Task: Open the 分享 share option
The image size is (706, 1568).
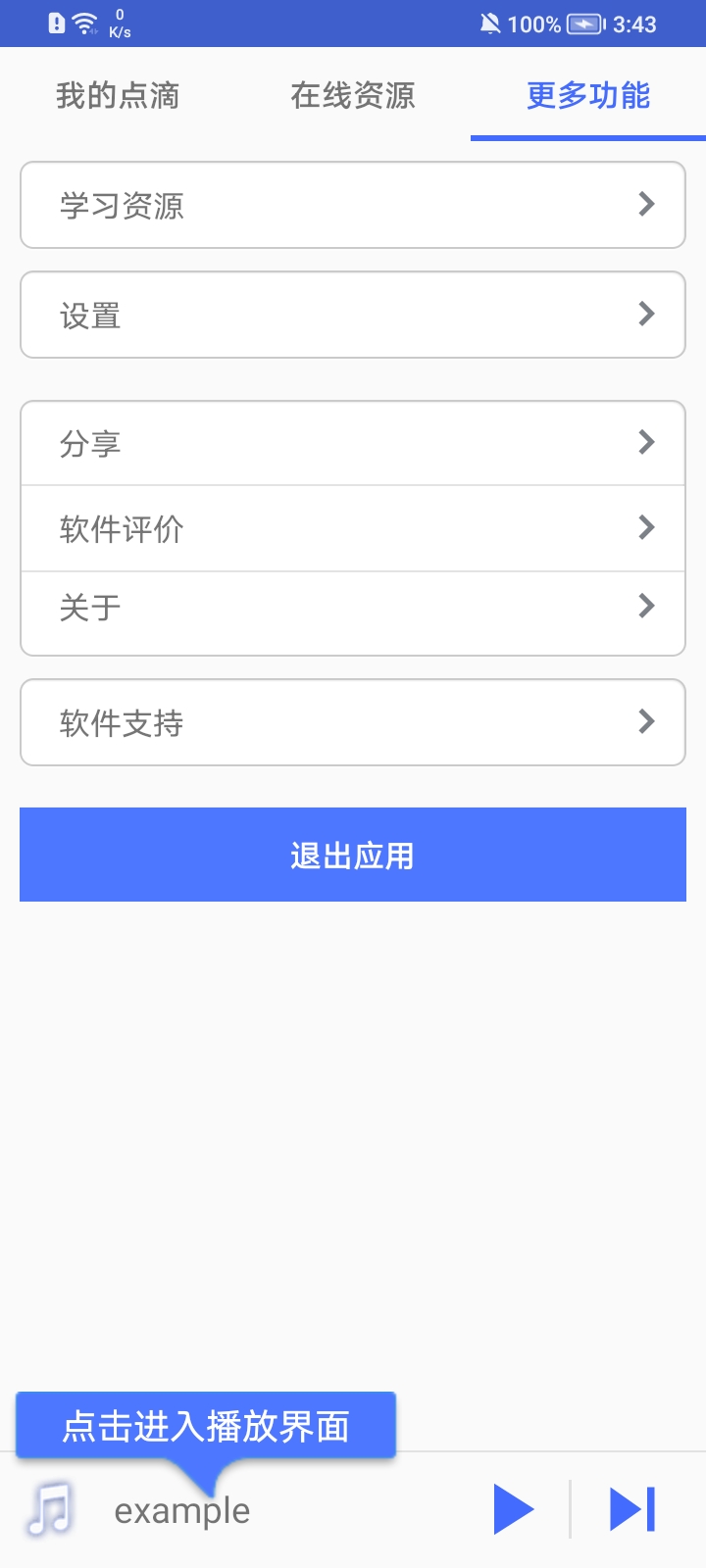Action: (353, 443)
